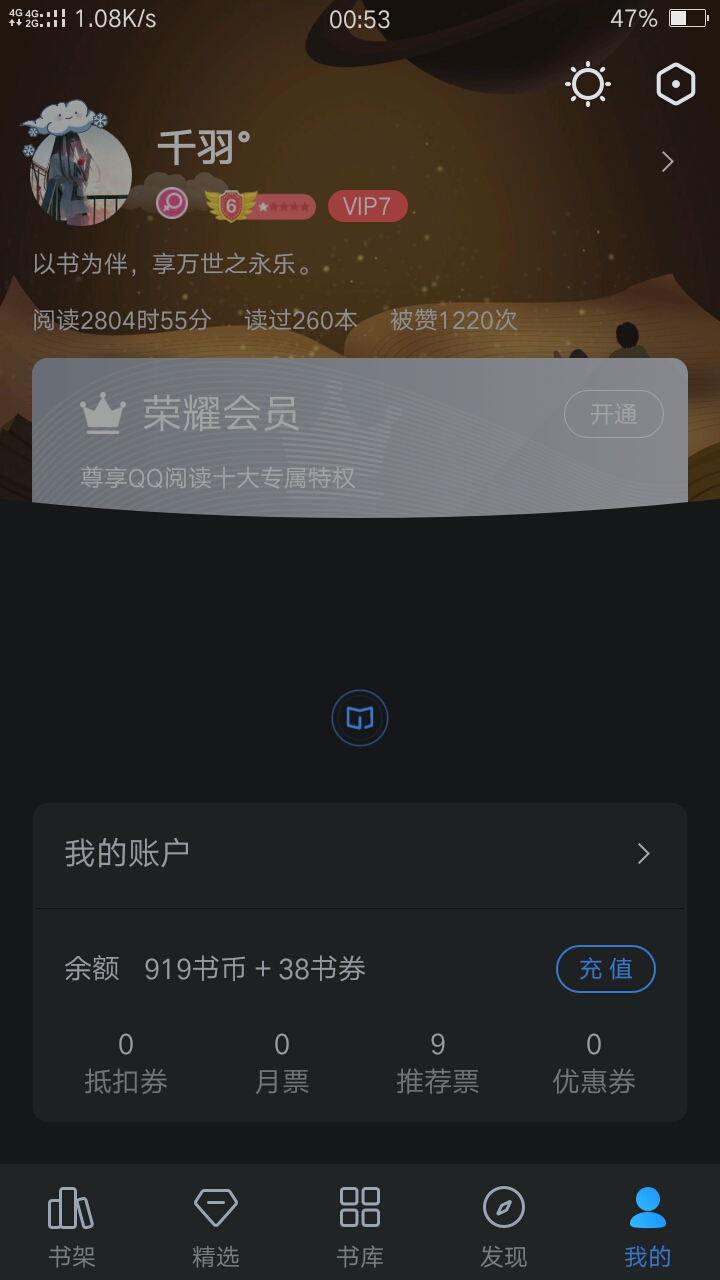View 优惠券 coupons
Image resolution: width=720 pixels, height=1280 pixels.
pyautogui.click(x=594, y=1063)
